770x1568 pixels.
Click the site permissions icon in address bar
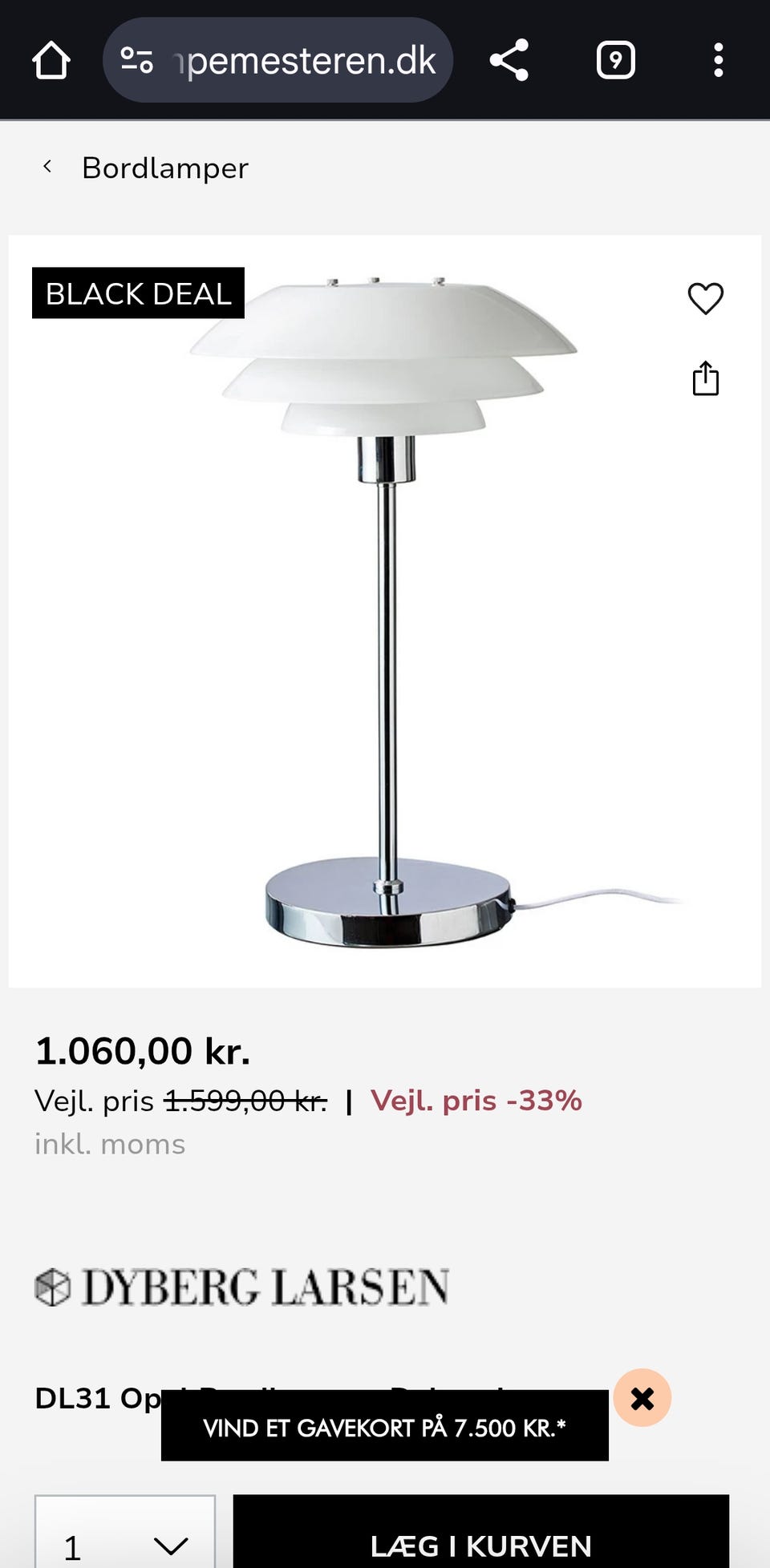click(x=138, y=59)
